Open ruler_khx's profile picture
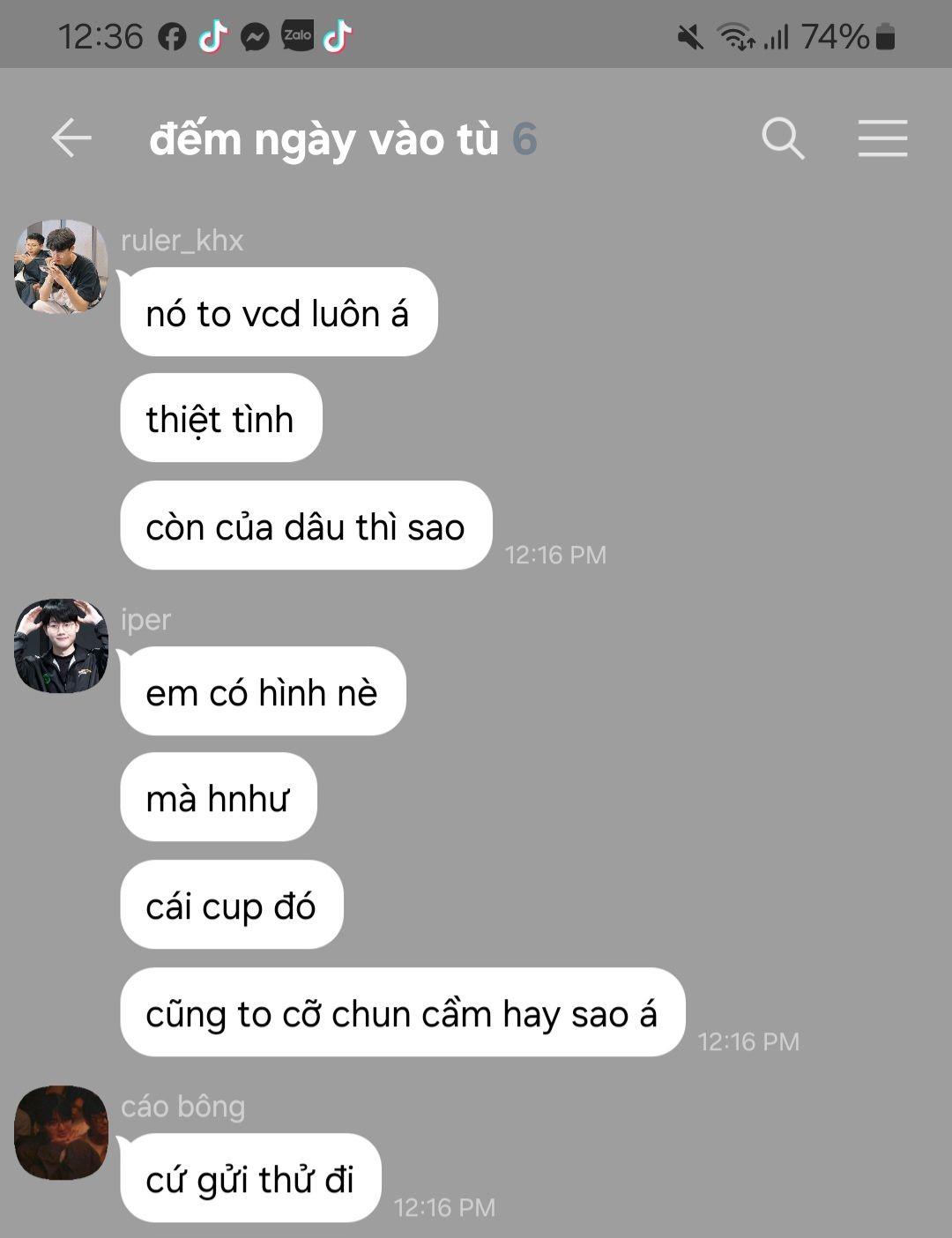952x1238 pixels. point(61,266)
